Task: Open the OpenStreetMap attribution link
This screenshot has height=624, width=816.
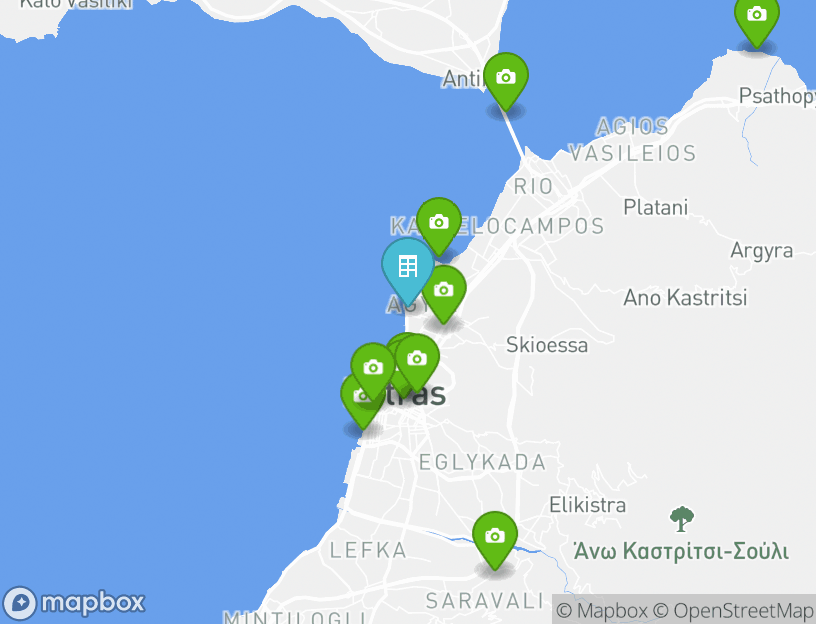Action: 733,610
